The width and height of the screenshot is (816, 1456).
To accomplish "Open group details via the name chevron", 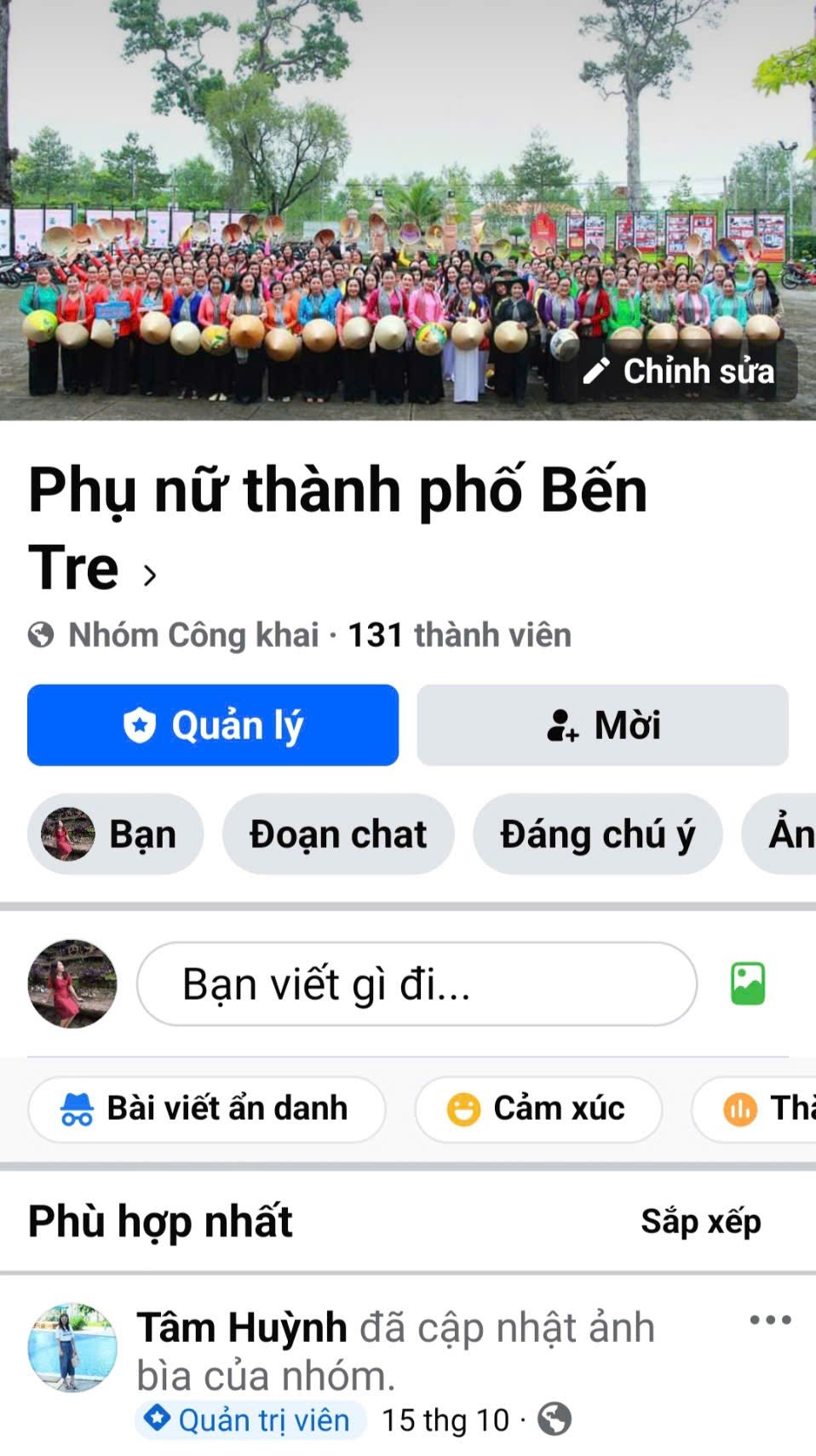I will [x=150, y=576].
